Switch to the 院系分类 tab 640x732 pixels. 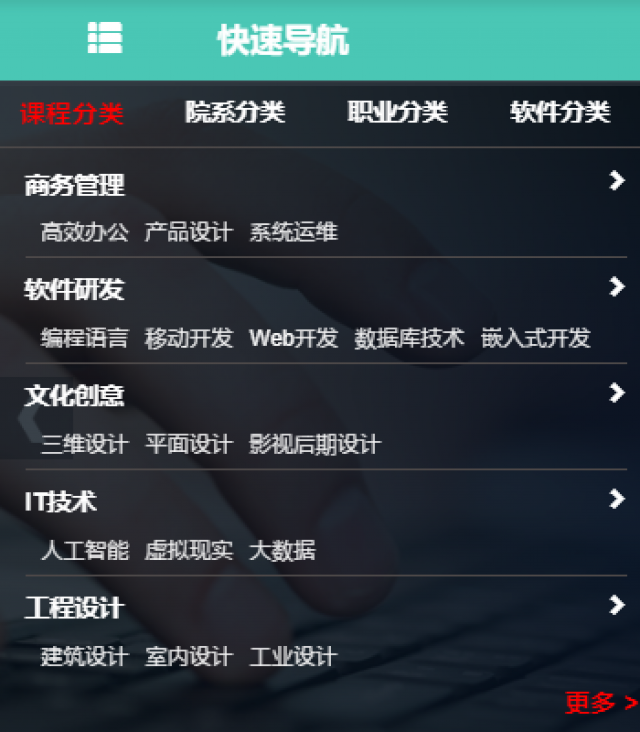pos(235,112)
